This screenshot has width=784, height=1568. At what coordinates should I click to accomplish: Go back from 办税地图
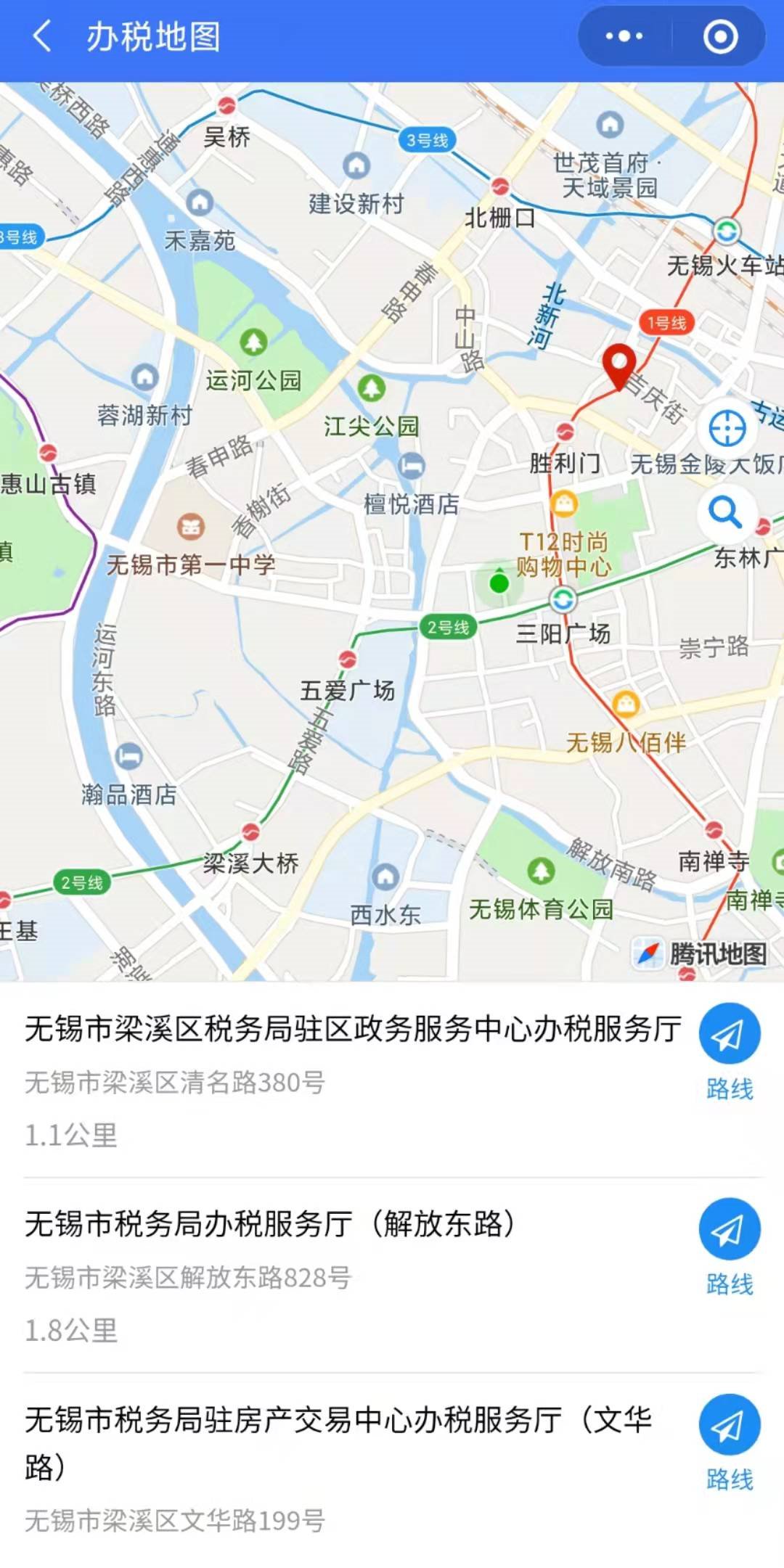[42, 36]
